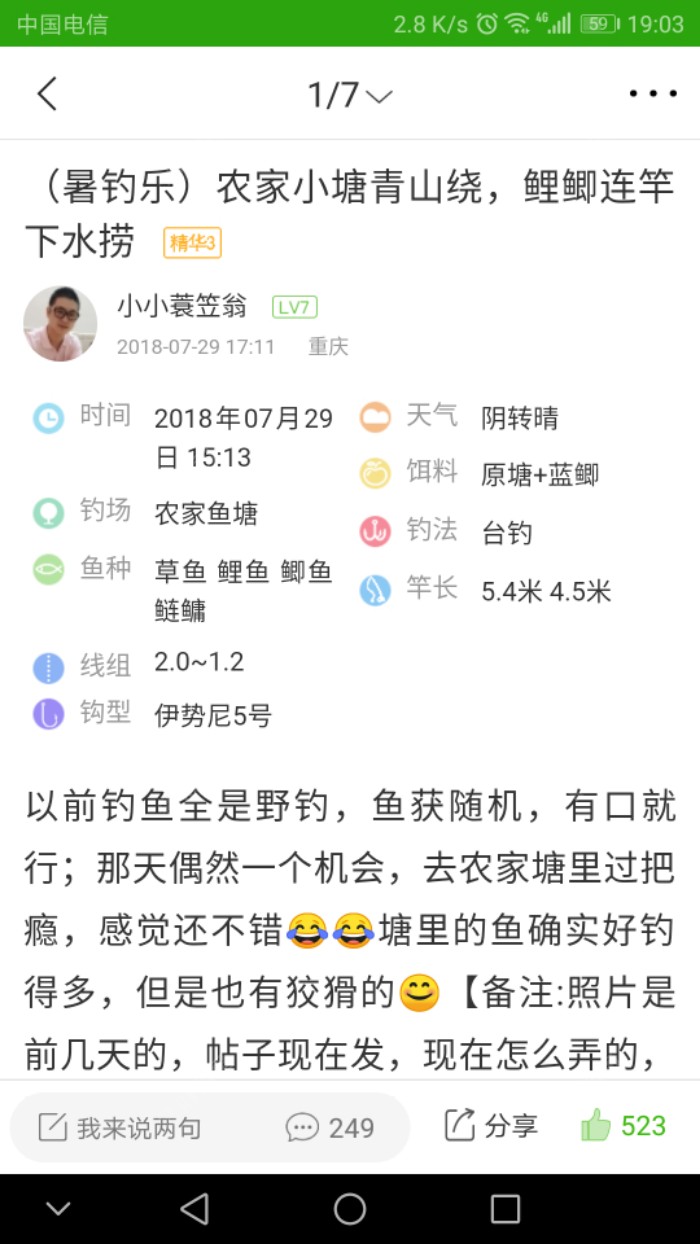Tap the system home button

[350, 1209]
